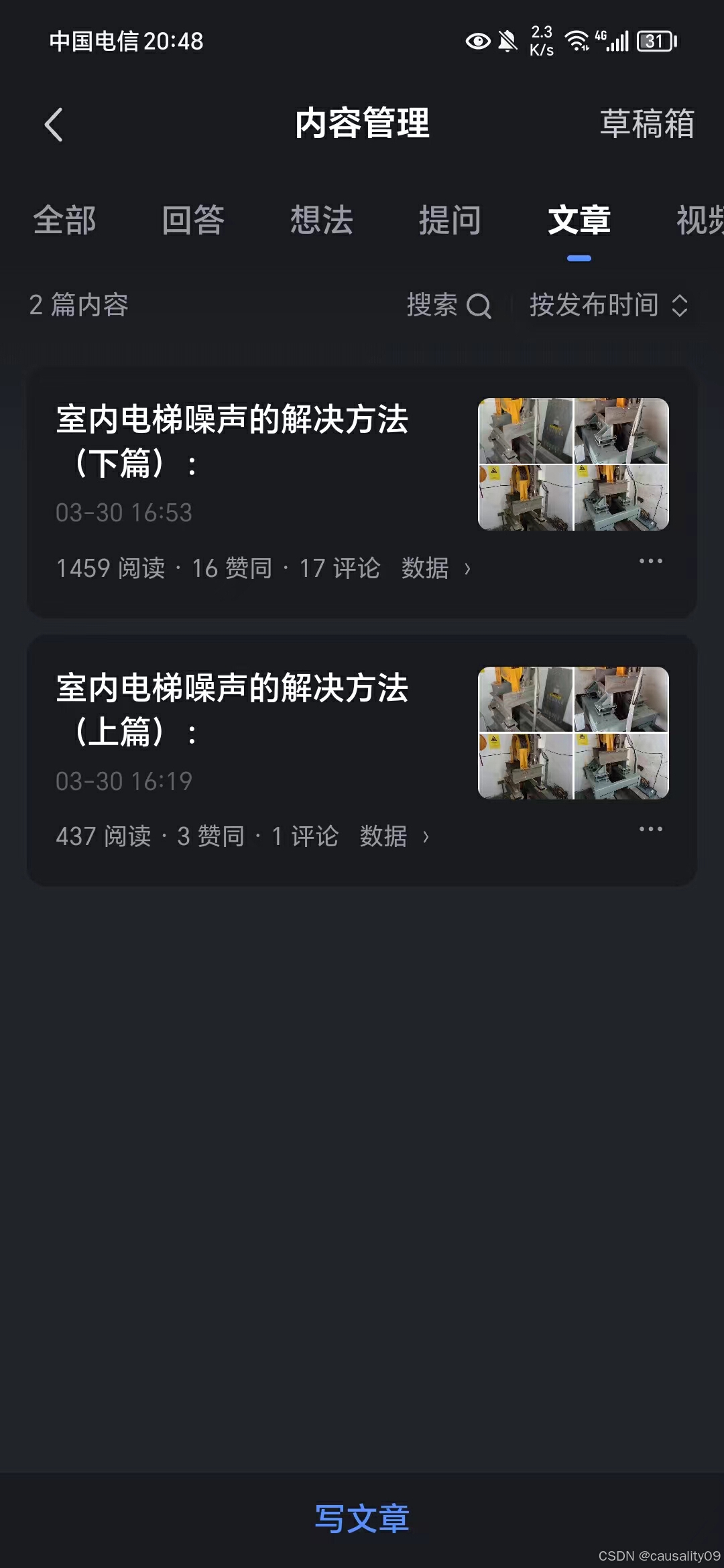The image size is (724, 1568).
Task: Change the 按发布时间 sort order
Action: tap(607, 306)
